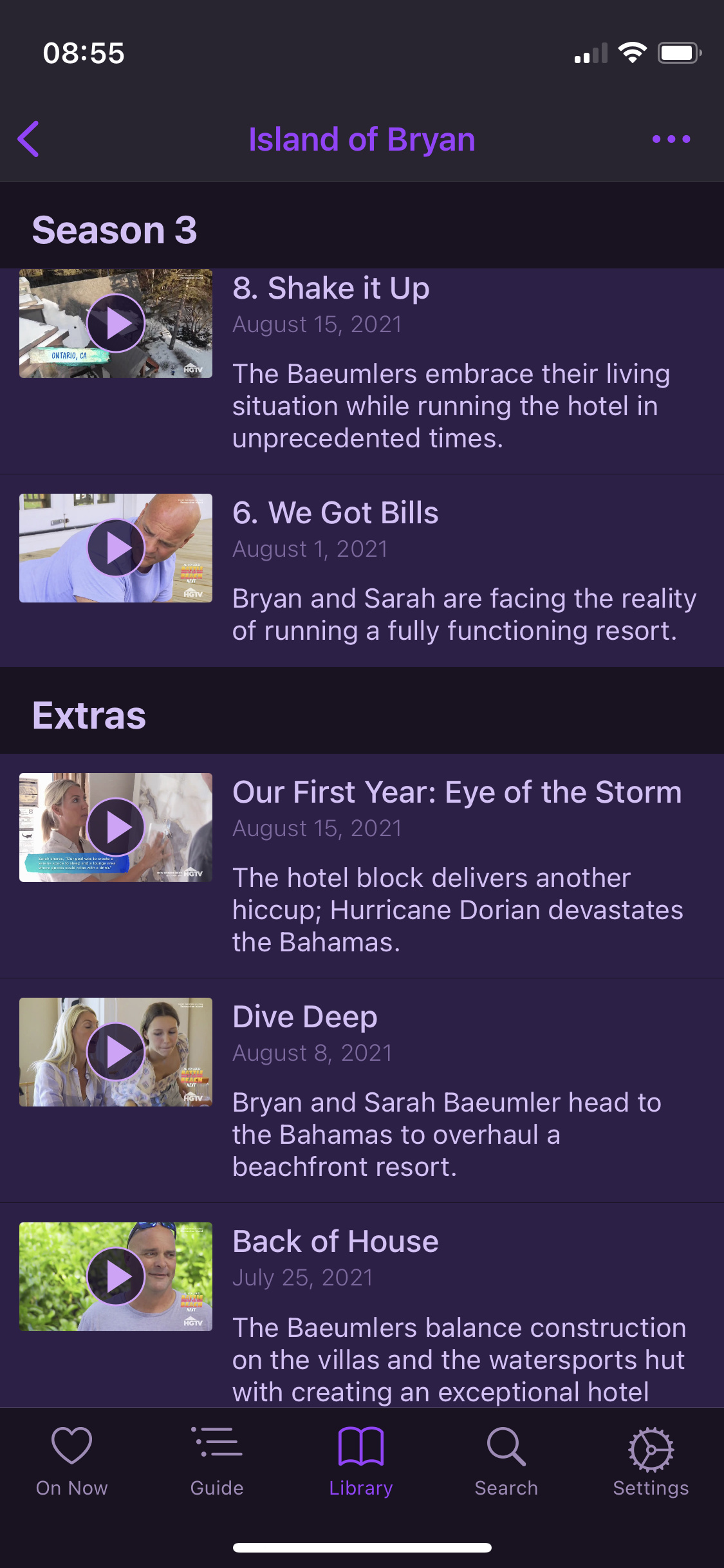Image resolution: width=724 pixels, height=1568 pixels.
Task: Play episode 8 Shake it Up
Action: [x=116, y=323]
